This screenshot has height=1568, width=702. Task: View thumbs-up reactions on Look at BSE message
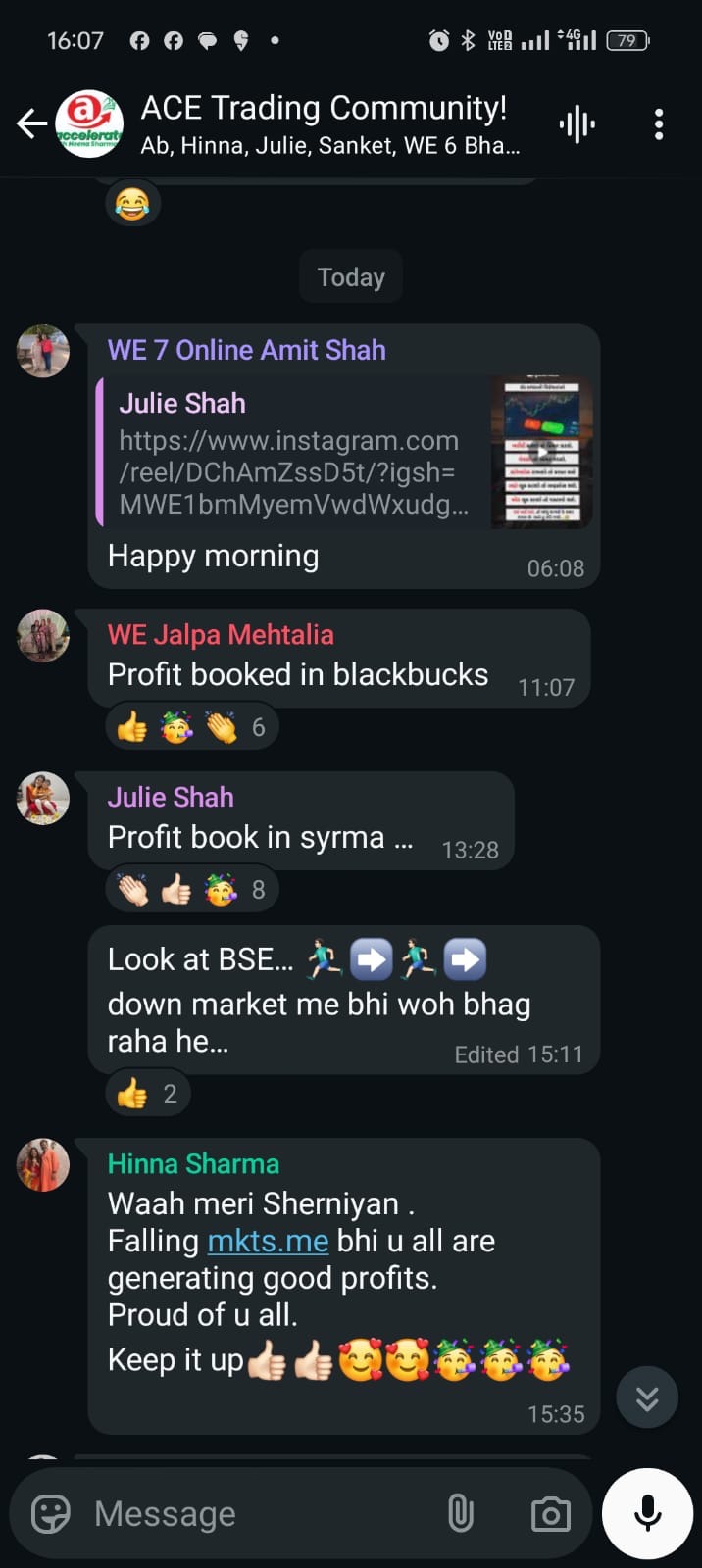pos(148,1094)
